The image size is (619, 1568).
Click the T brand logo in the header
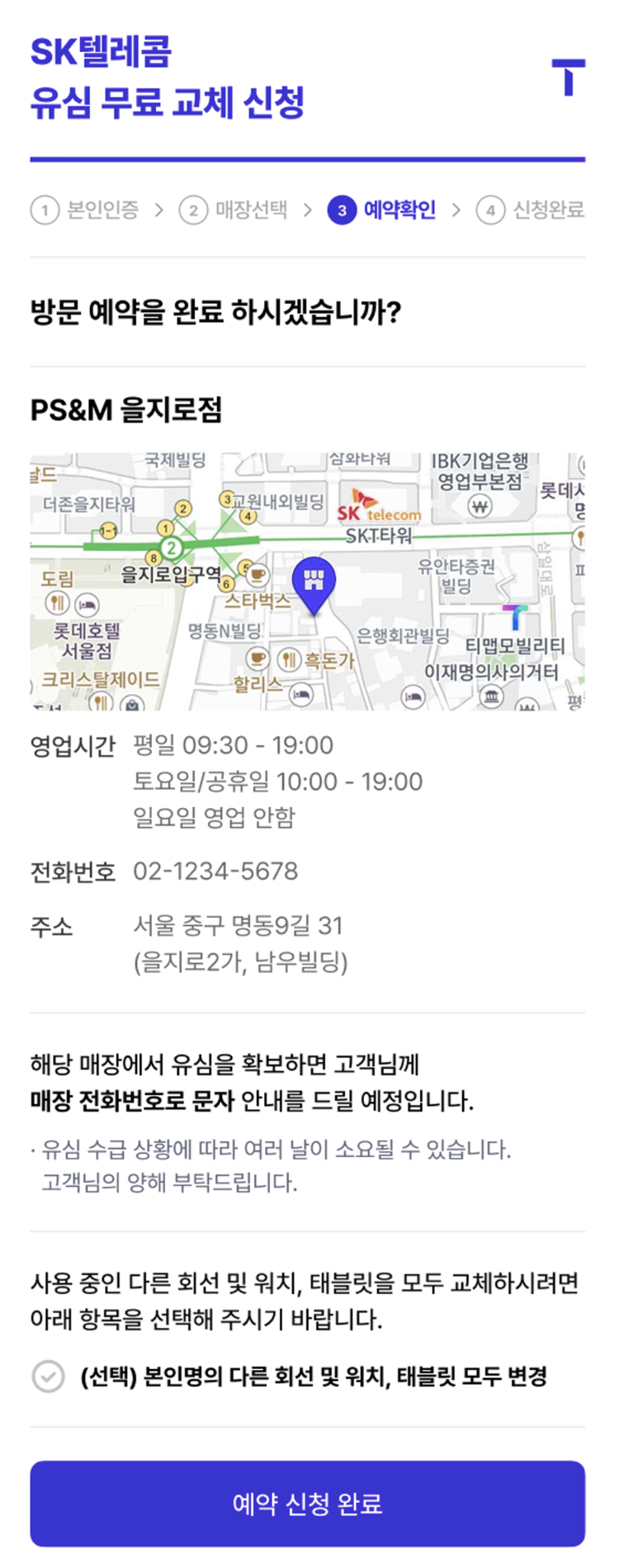point(569,78)
